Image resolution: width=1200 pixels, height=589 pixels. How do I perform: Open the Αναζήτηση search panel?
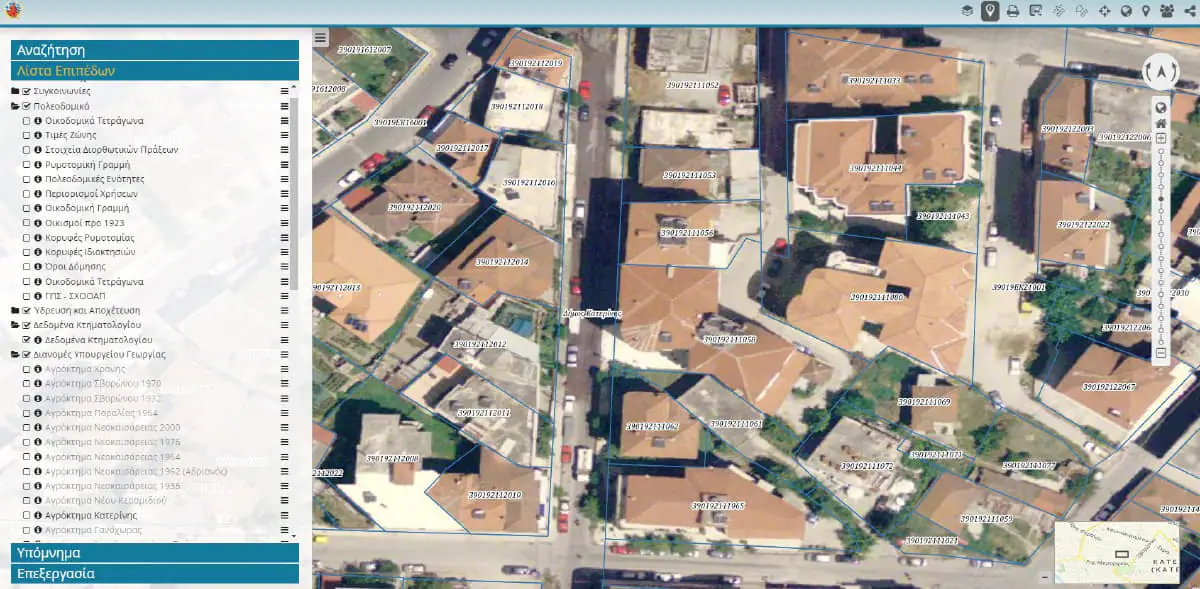pos(155,49)
